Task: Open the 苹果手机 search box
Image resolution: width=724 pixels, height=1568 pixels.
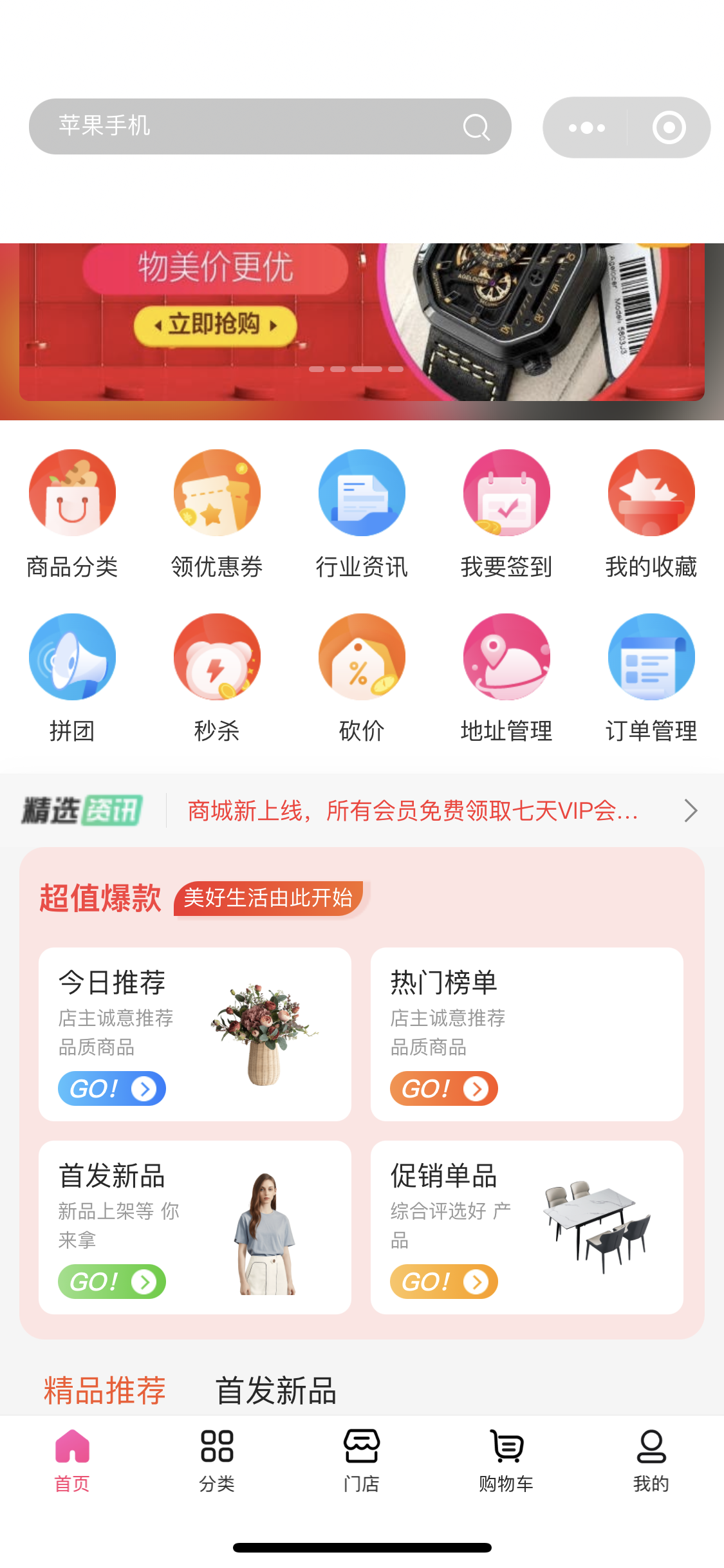Action: click(257, 126)
